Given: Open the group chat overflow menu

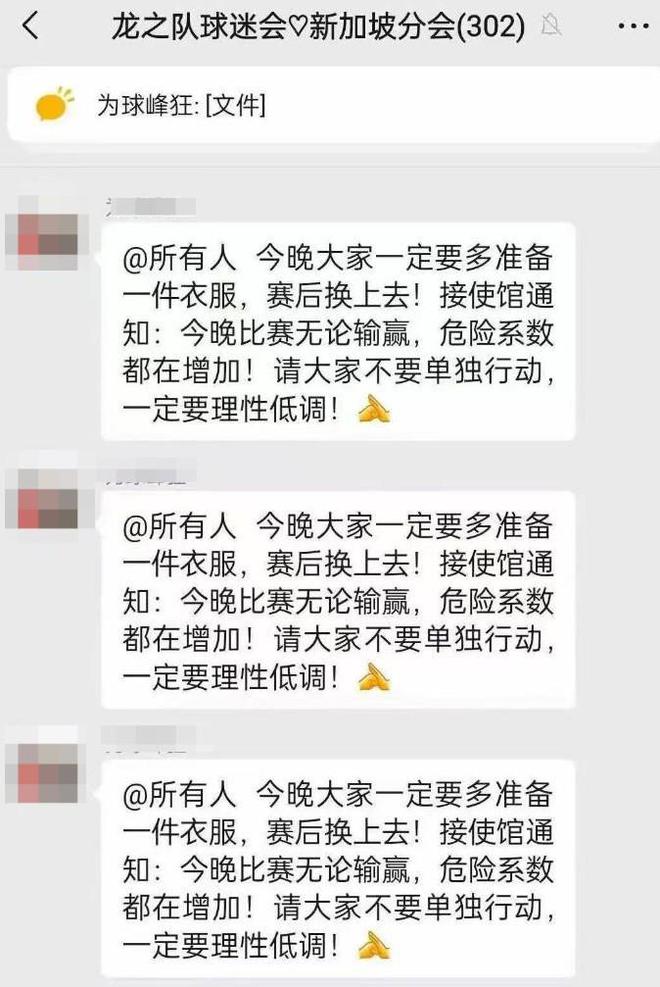Looking at the screenshot, I should (x=628, y=27).
